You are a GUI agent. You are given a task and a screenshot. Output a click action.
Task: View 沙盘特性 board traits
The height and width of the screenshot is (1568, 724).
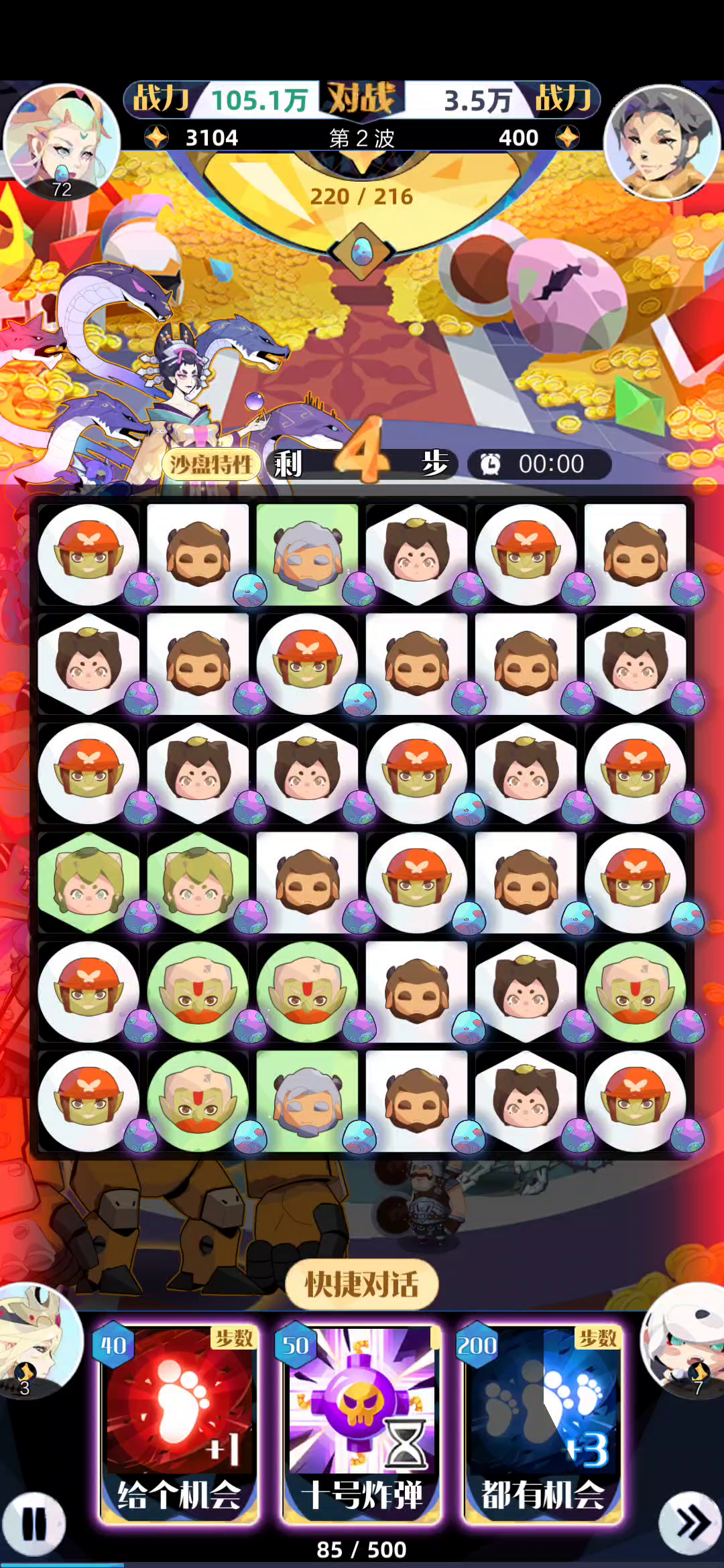pos(210,464)
